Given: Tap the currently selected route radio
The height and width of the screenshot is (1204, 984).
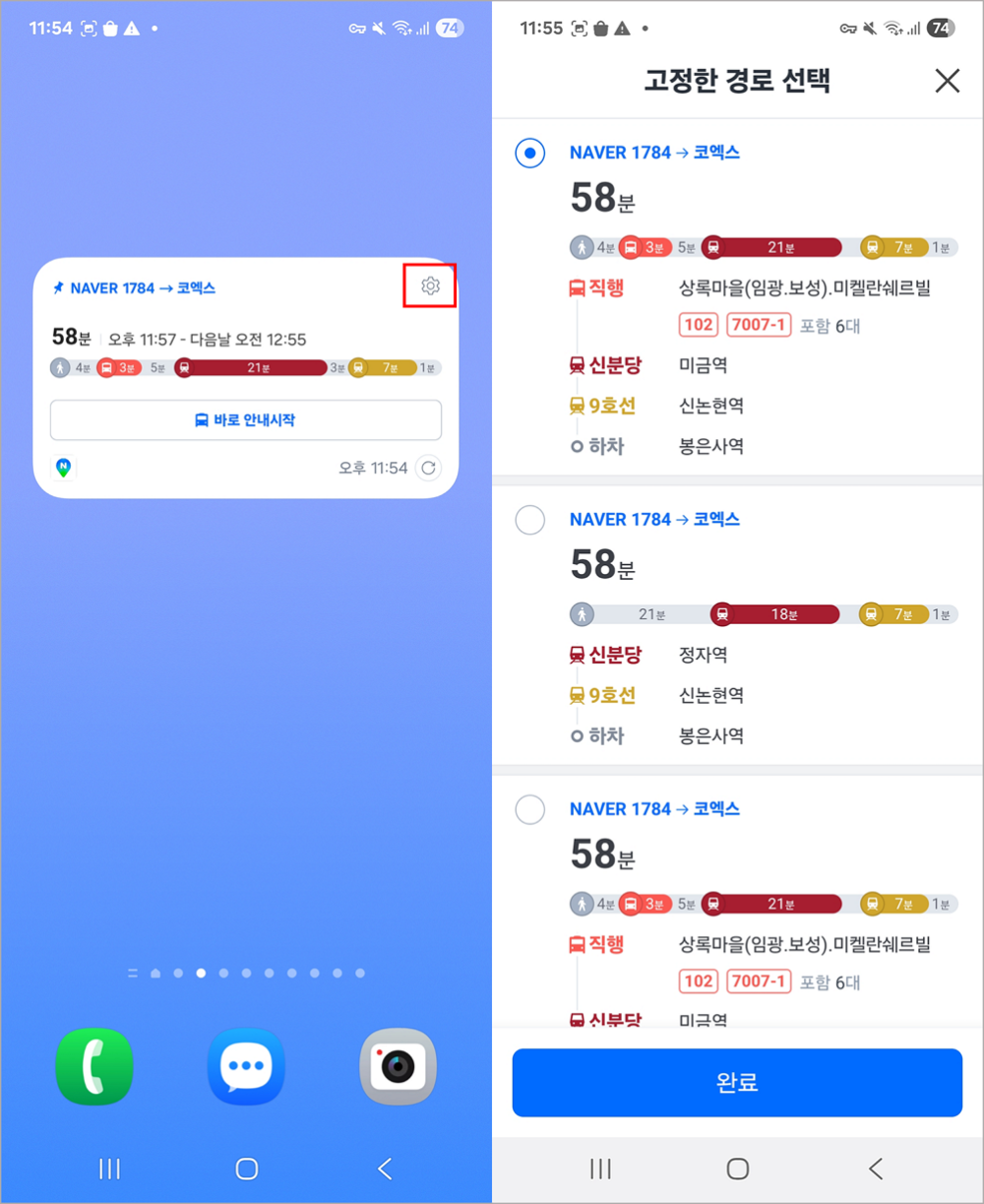Looking at the screenshot, I should 530,154.
